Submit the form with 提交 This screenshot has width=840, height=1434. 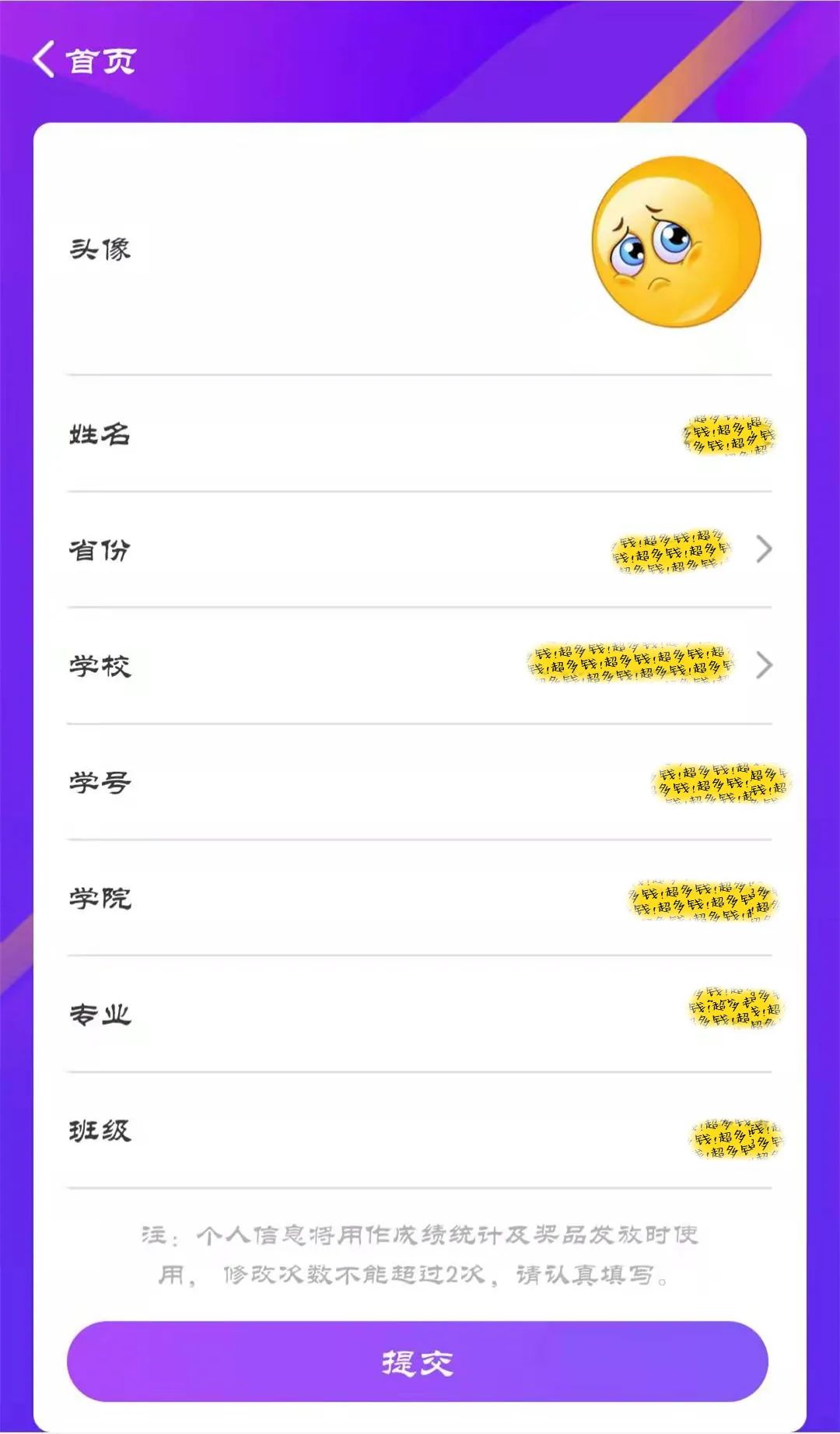tap(418, 1361)
